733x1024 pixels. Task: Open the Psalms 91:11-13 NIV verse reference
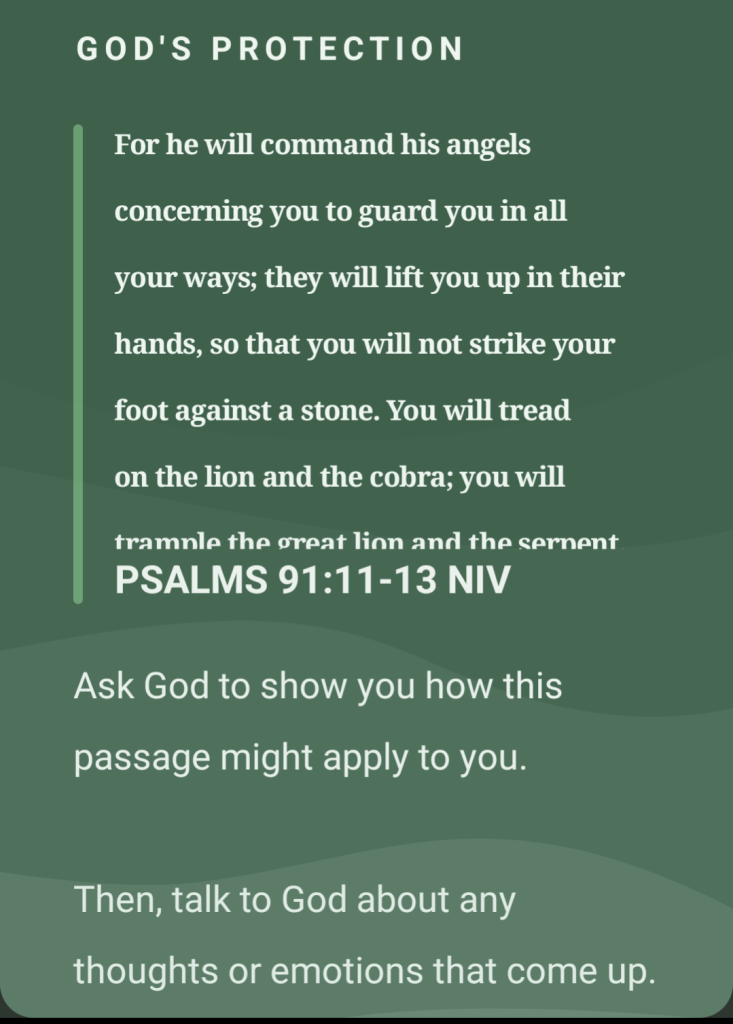(x=312, y=580)
